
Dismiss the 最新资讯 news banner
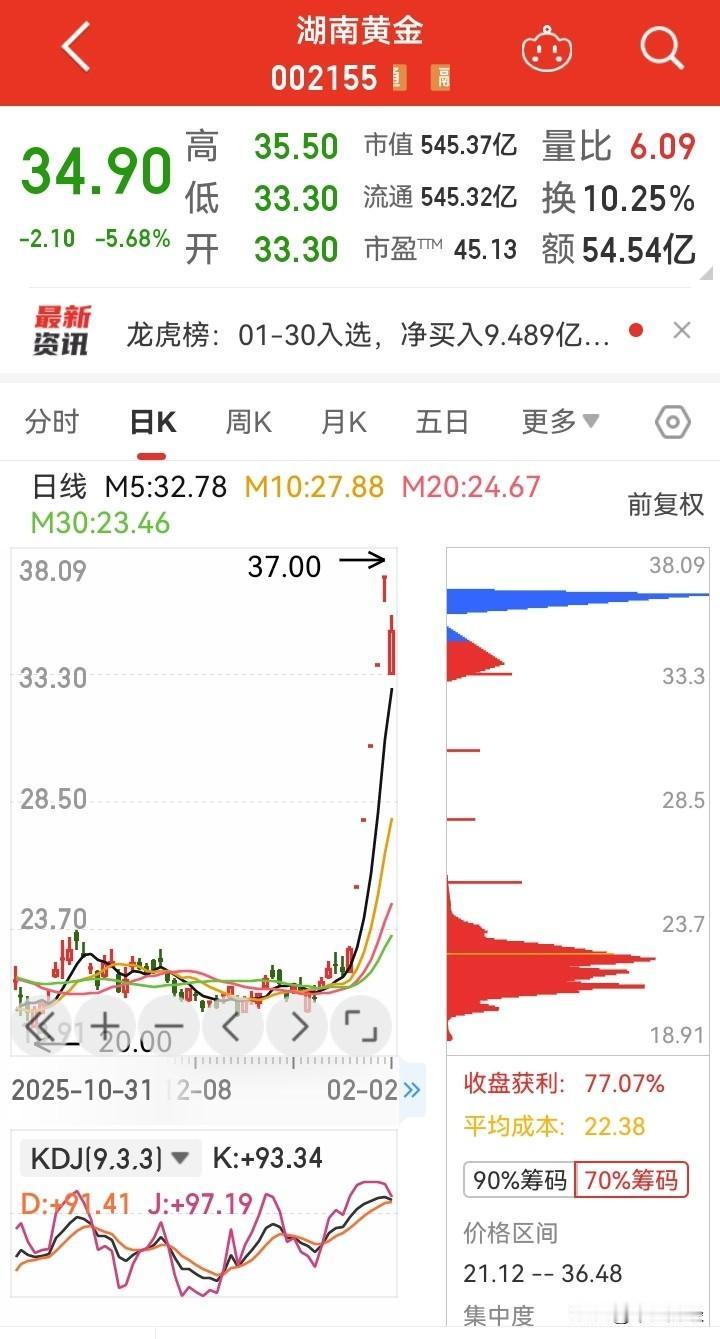click(x=682, y=331)
